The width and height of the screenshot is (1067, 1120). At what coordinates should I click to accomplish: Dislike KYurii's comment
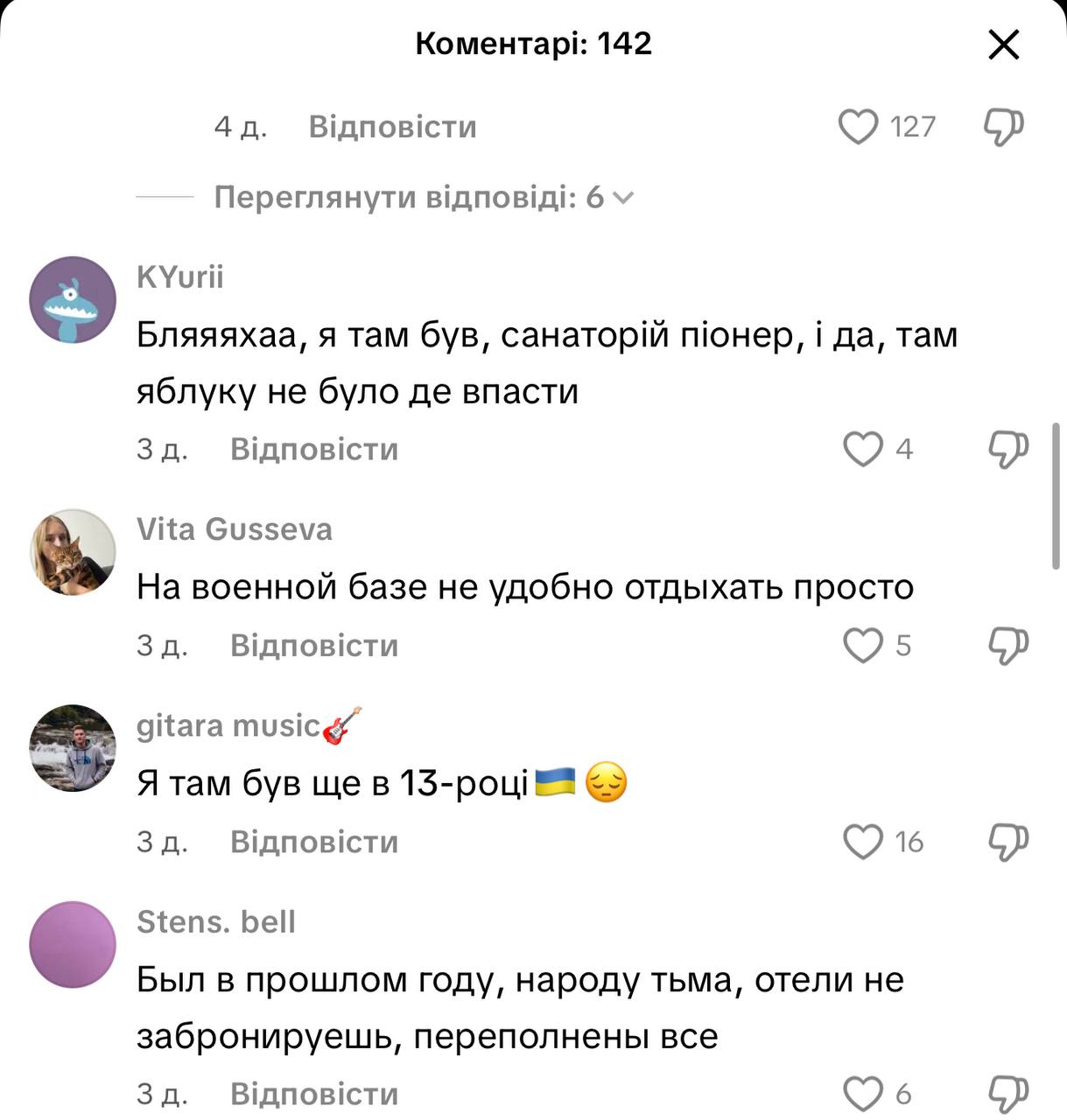[x=1007, y=450]
